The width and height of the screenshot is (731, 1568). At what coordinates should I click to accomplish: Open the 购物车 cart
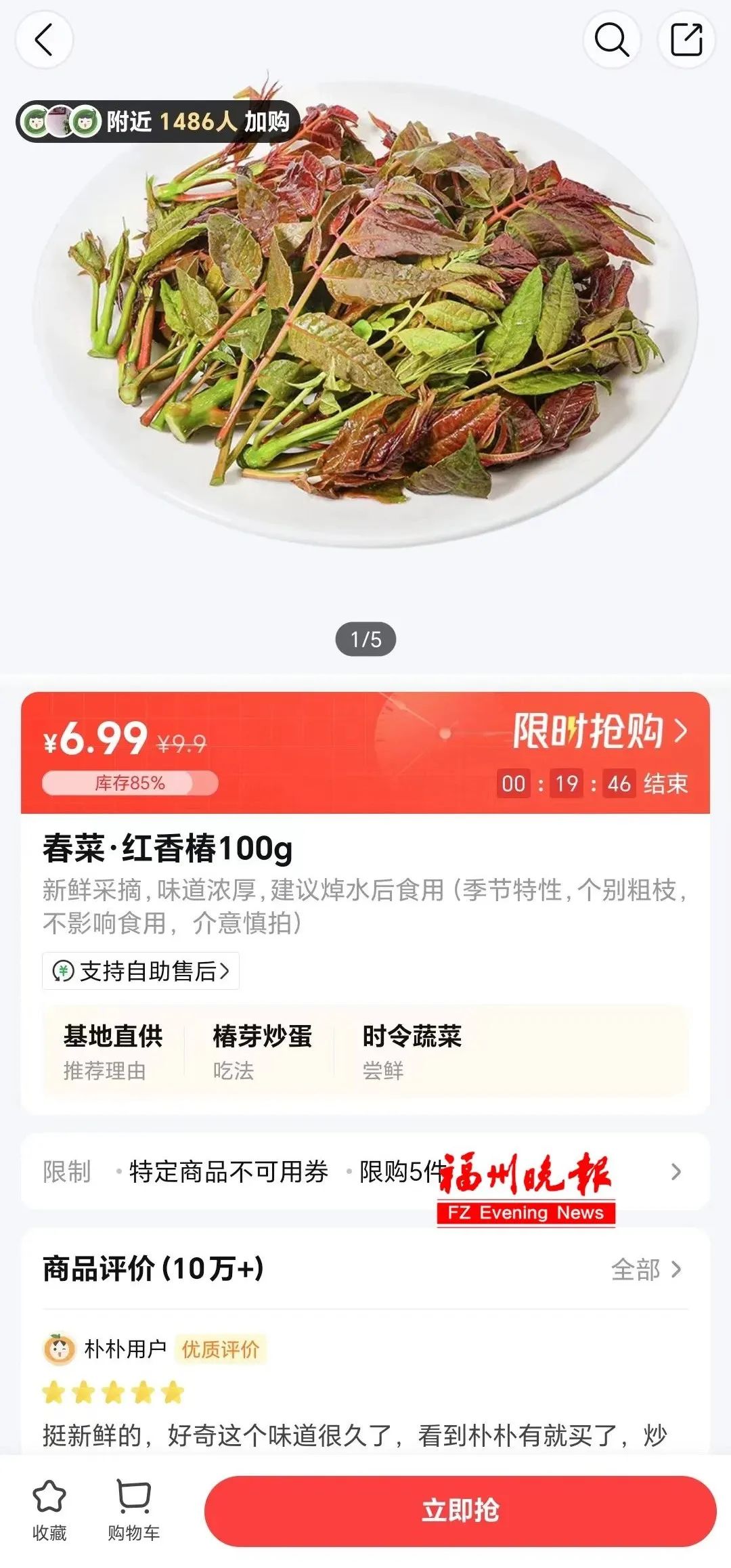pyautogui.click(x=133, y=1510)
